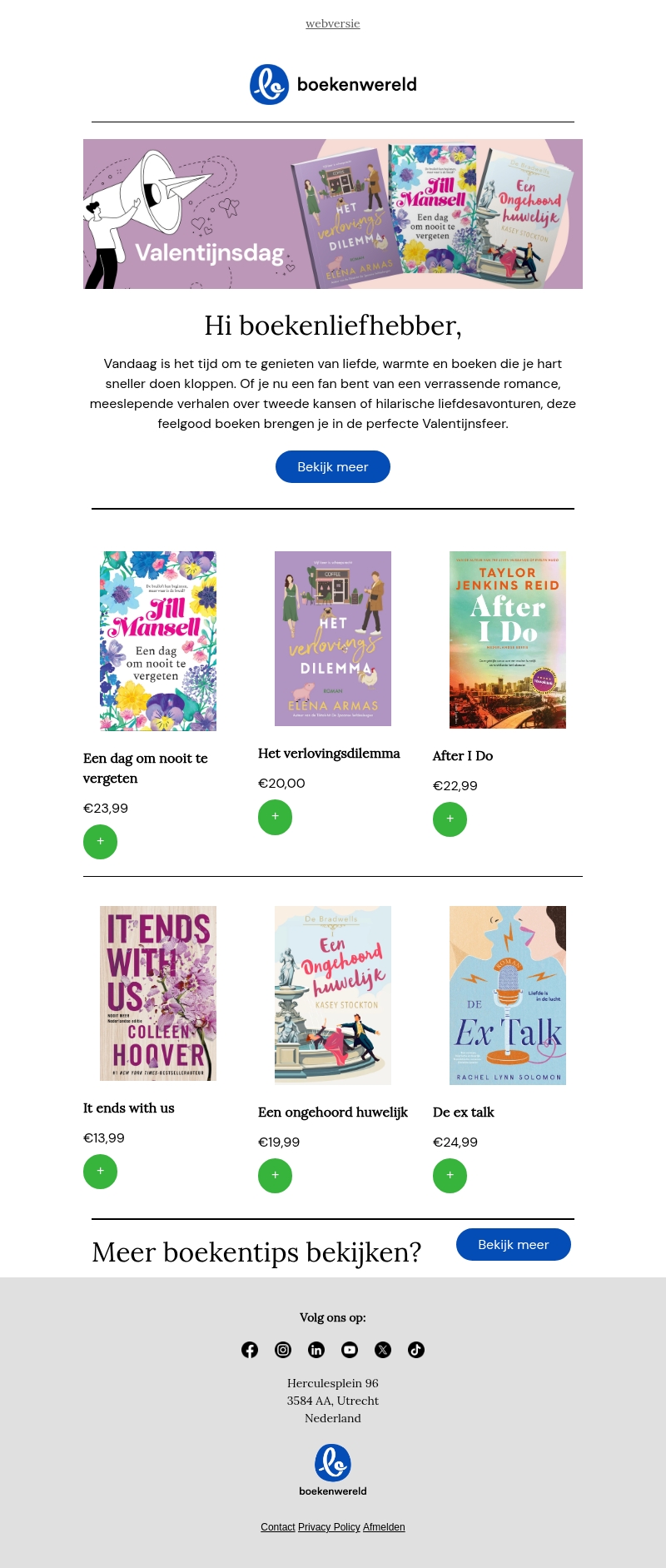The height and width of the screenshot is (1568, 666).
Task: Open the After I Do book cover
Action: click(507, 640)
